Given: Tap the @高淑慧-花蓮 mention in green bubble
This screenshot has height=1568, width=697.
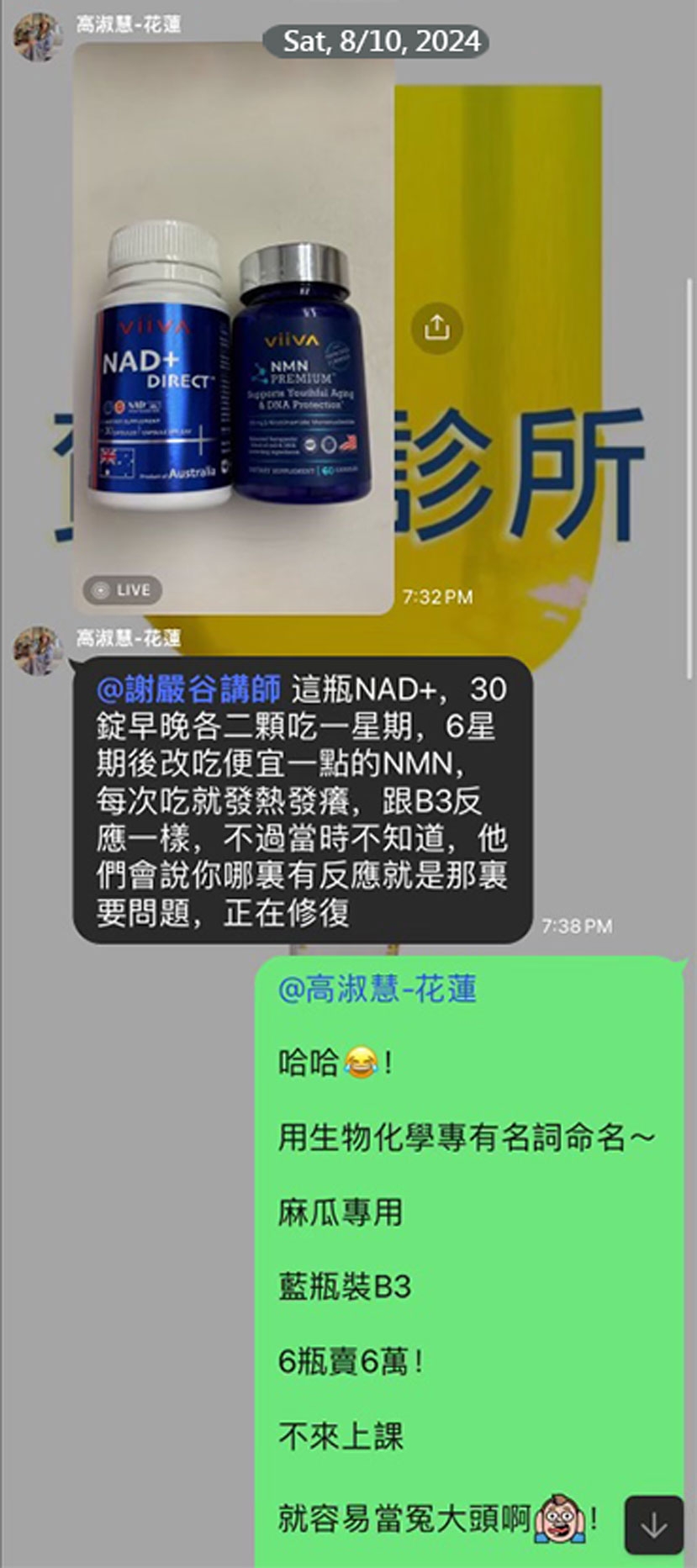Looking at the screenshot, I should tap(377, 989).
